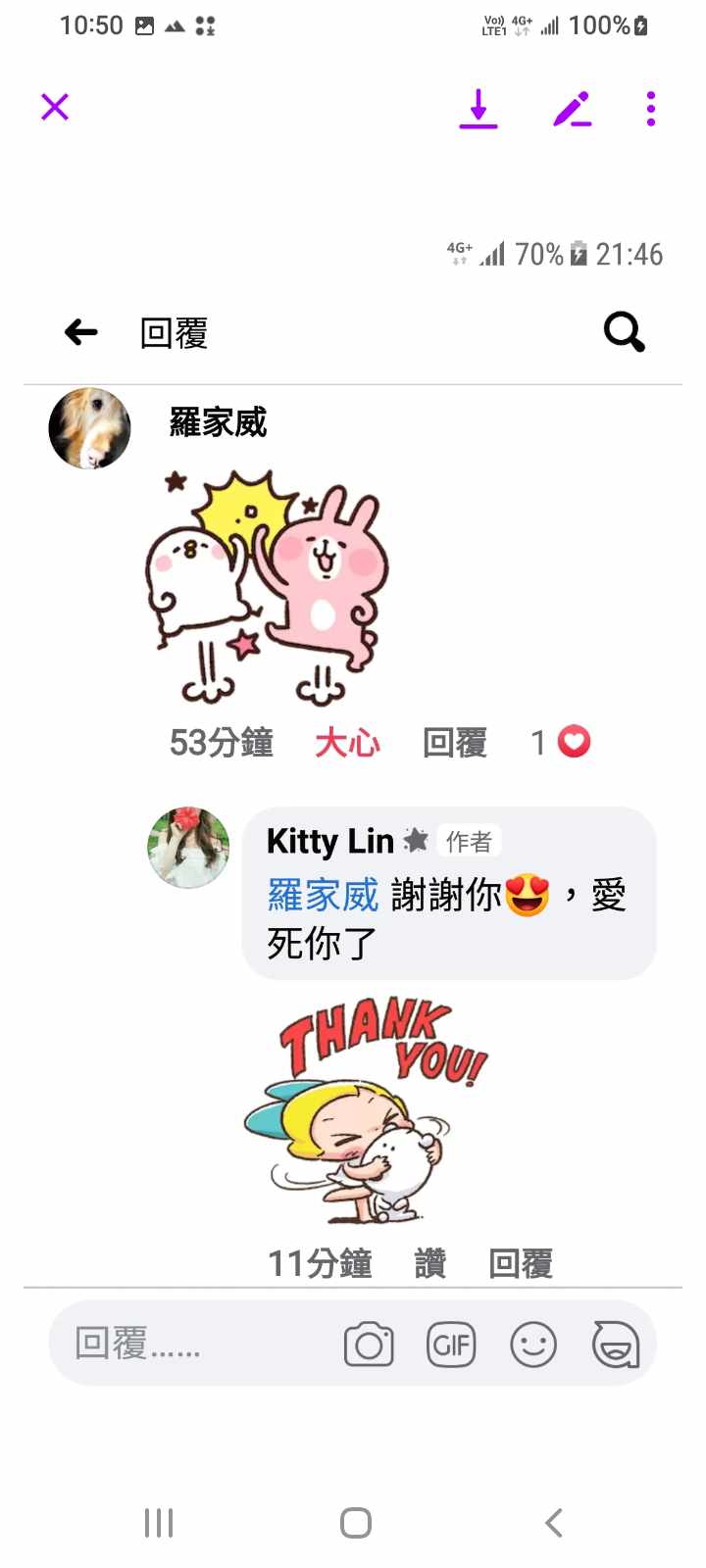706x1568 pixels.
Task: Download this image
Action: [x=479, y=109]
